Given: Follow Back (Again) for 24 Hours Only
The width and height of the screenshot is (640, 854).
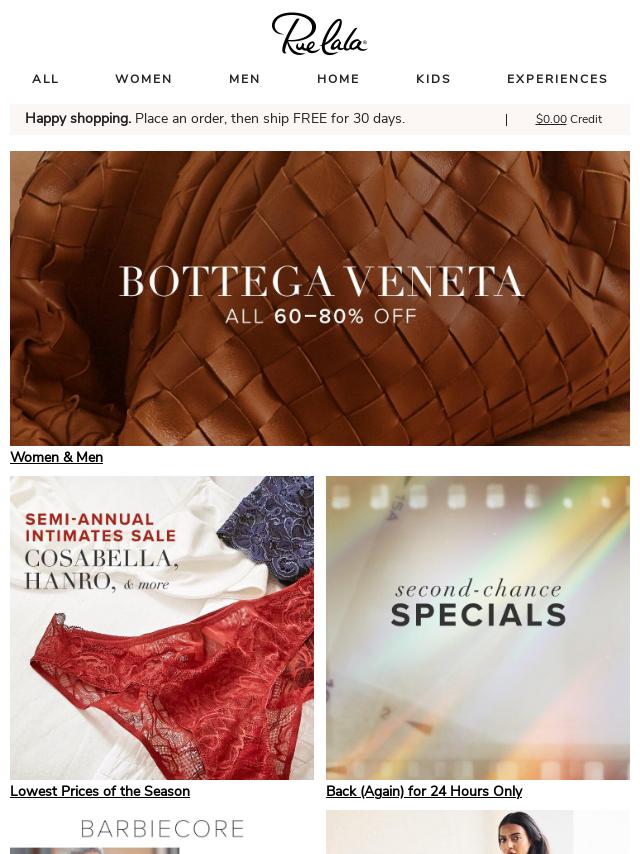Looking at the screenshot, I should pyautogui.click(x=424, y=791).
